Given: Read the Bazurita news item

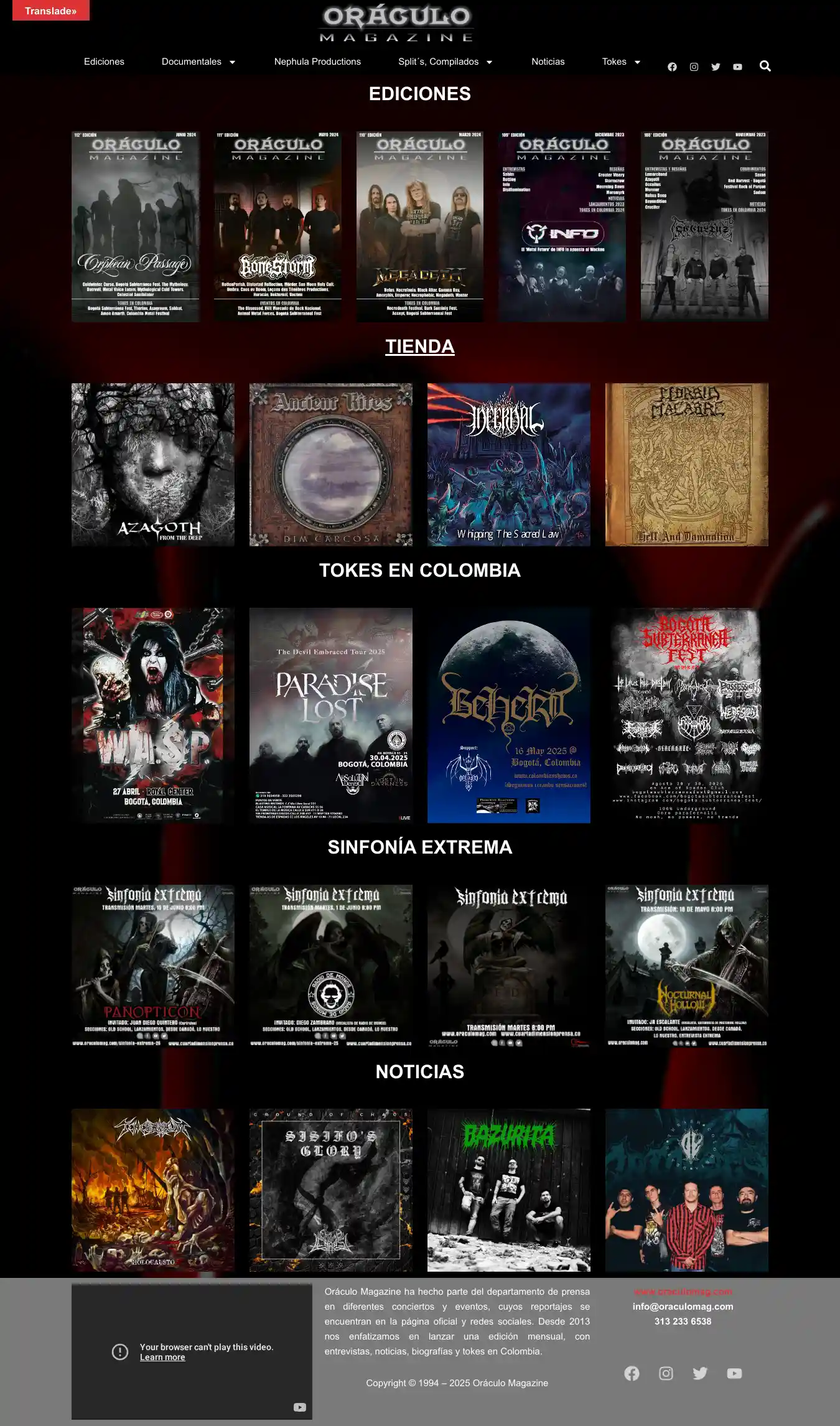Looking at the screenshot, I should point(508,1190).
